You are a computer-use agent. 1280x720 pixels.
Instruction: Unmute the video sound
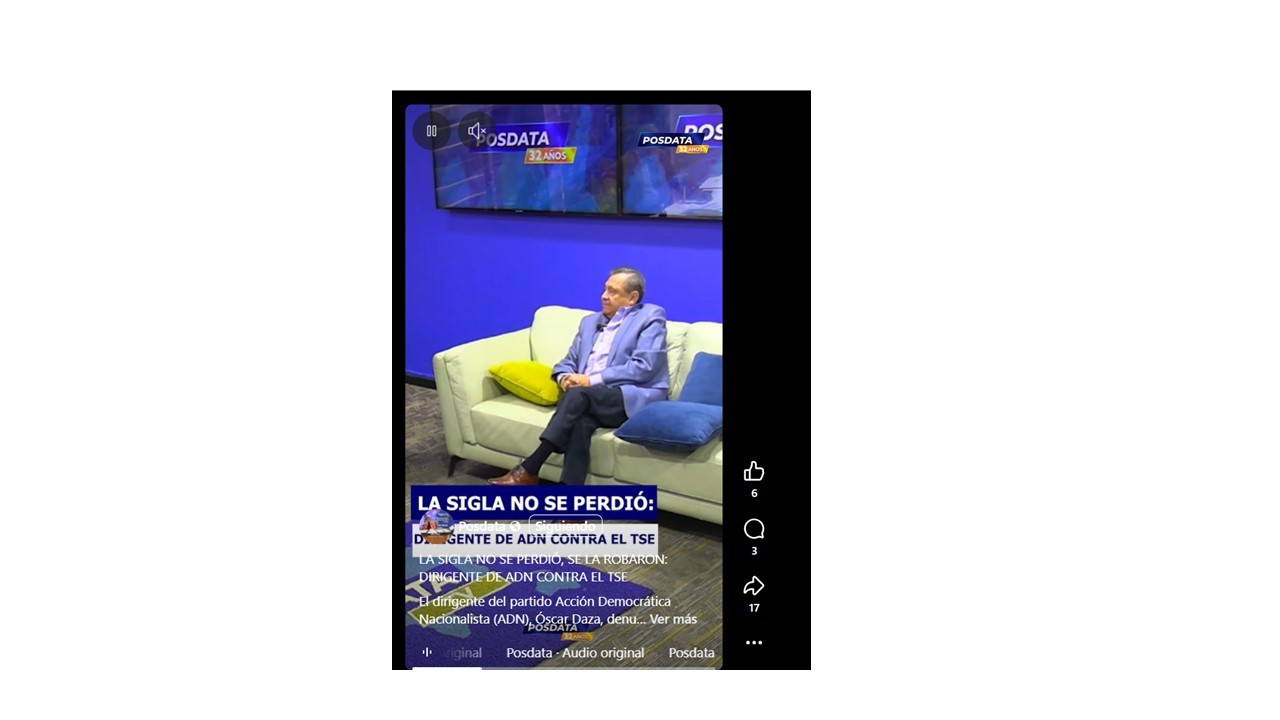click(477, 131)
